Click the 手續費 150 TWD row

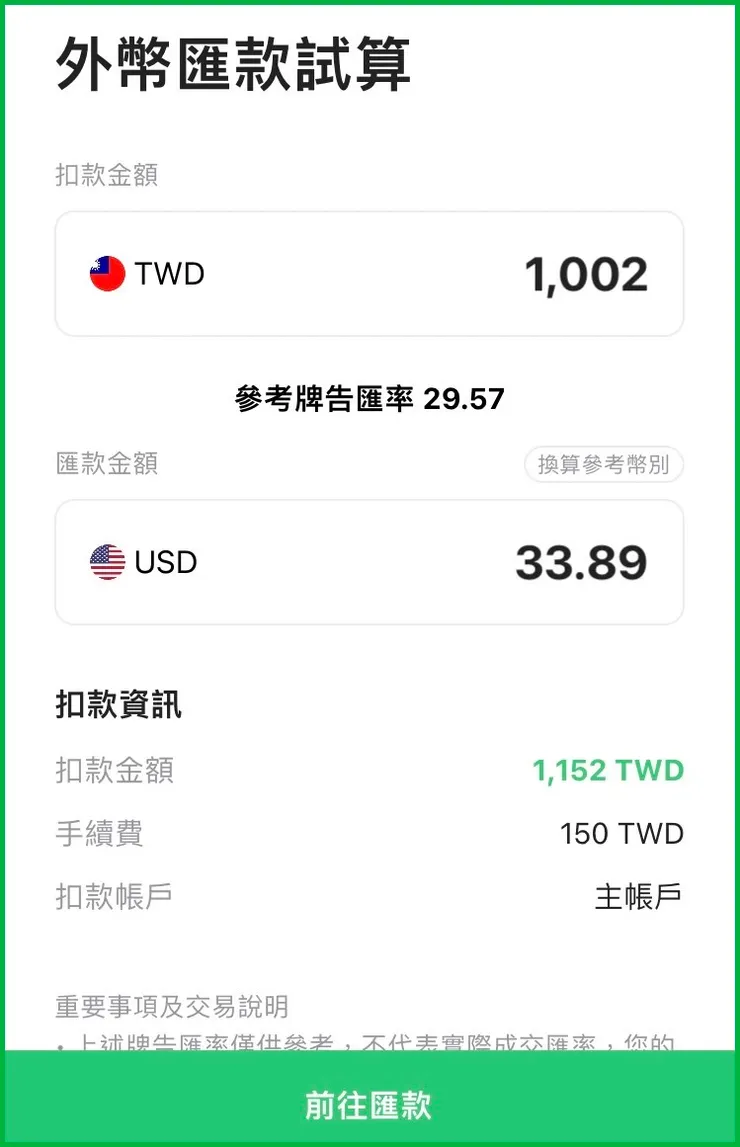click(370, 834)
